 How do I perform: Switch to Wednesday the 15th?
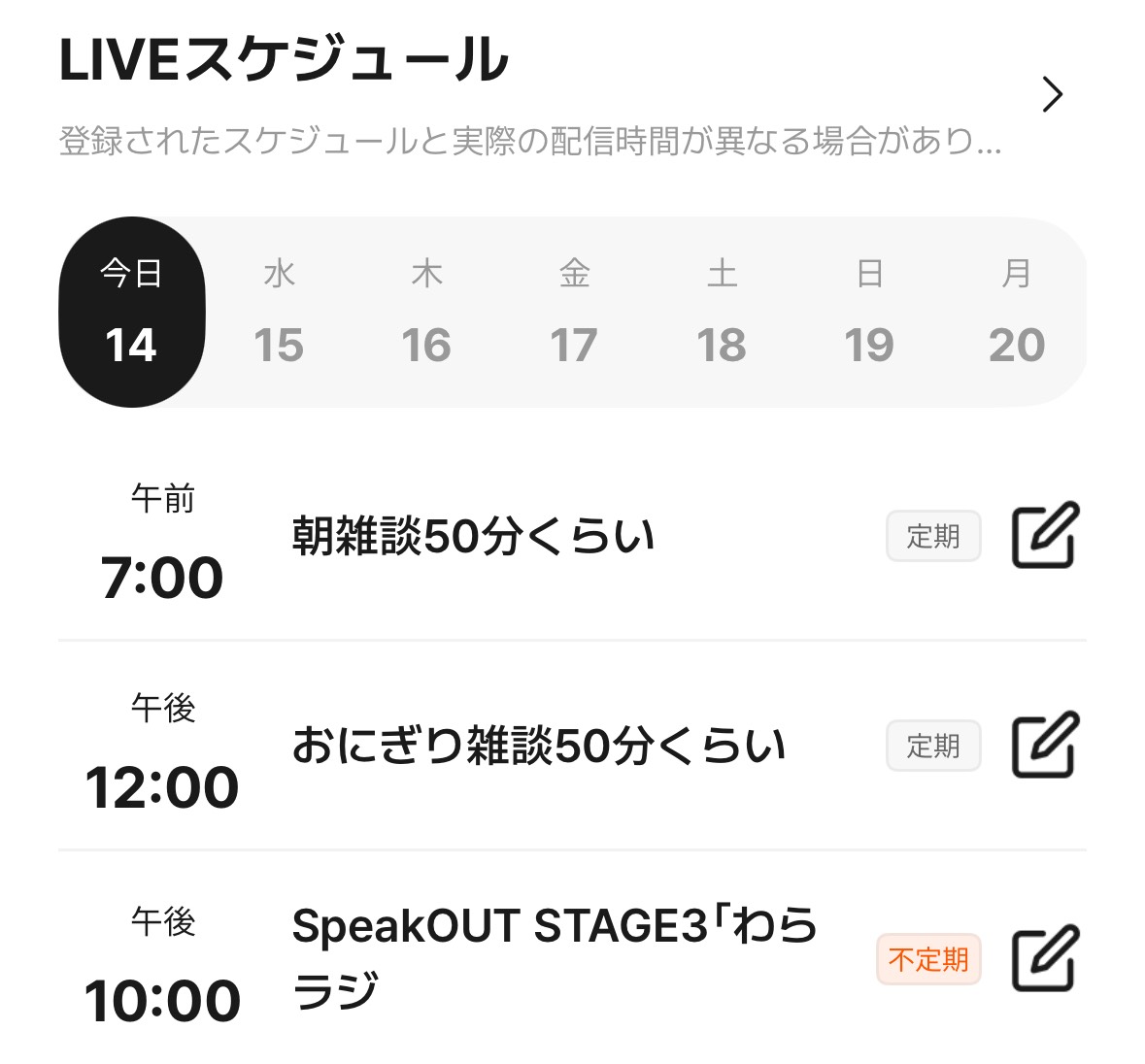coord(279,312)
